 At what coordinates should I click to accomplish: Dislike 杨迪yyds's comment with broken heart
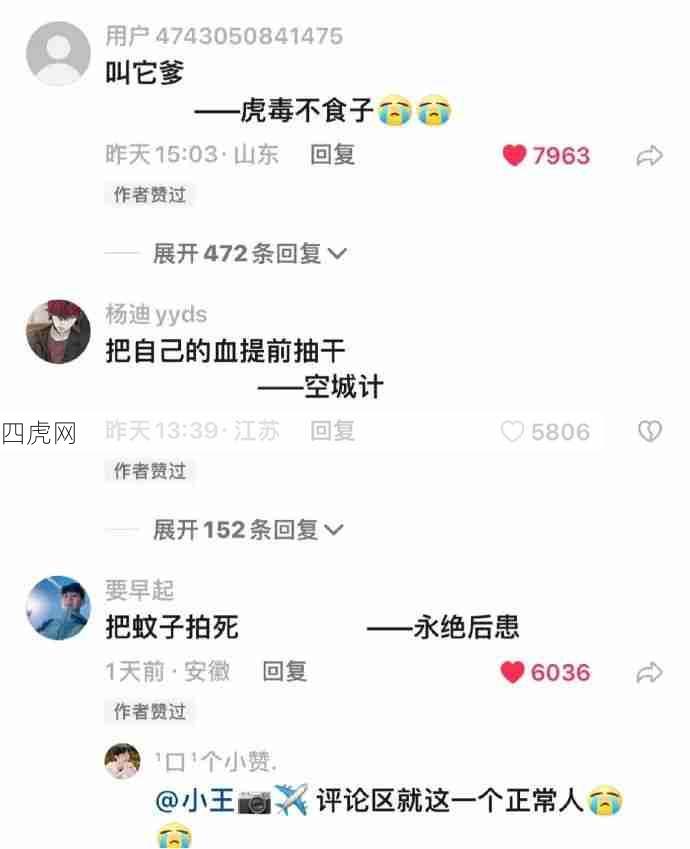click(x=650, y=431)
